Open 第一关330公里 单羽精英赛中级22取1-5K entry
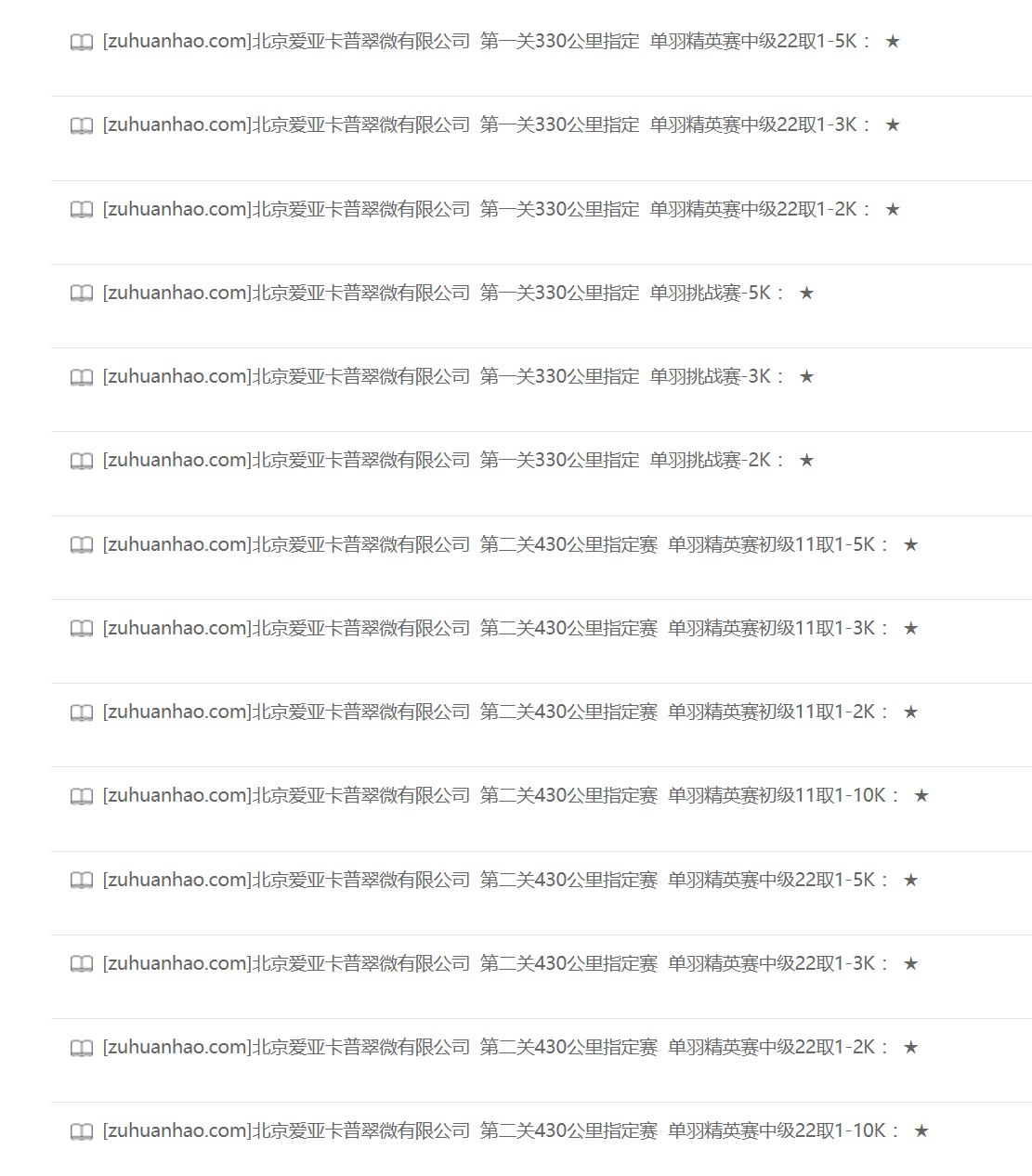 click(483, 42)
